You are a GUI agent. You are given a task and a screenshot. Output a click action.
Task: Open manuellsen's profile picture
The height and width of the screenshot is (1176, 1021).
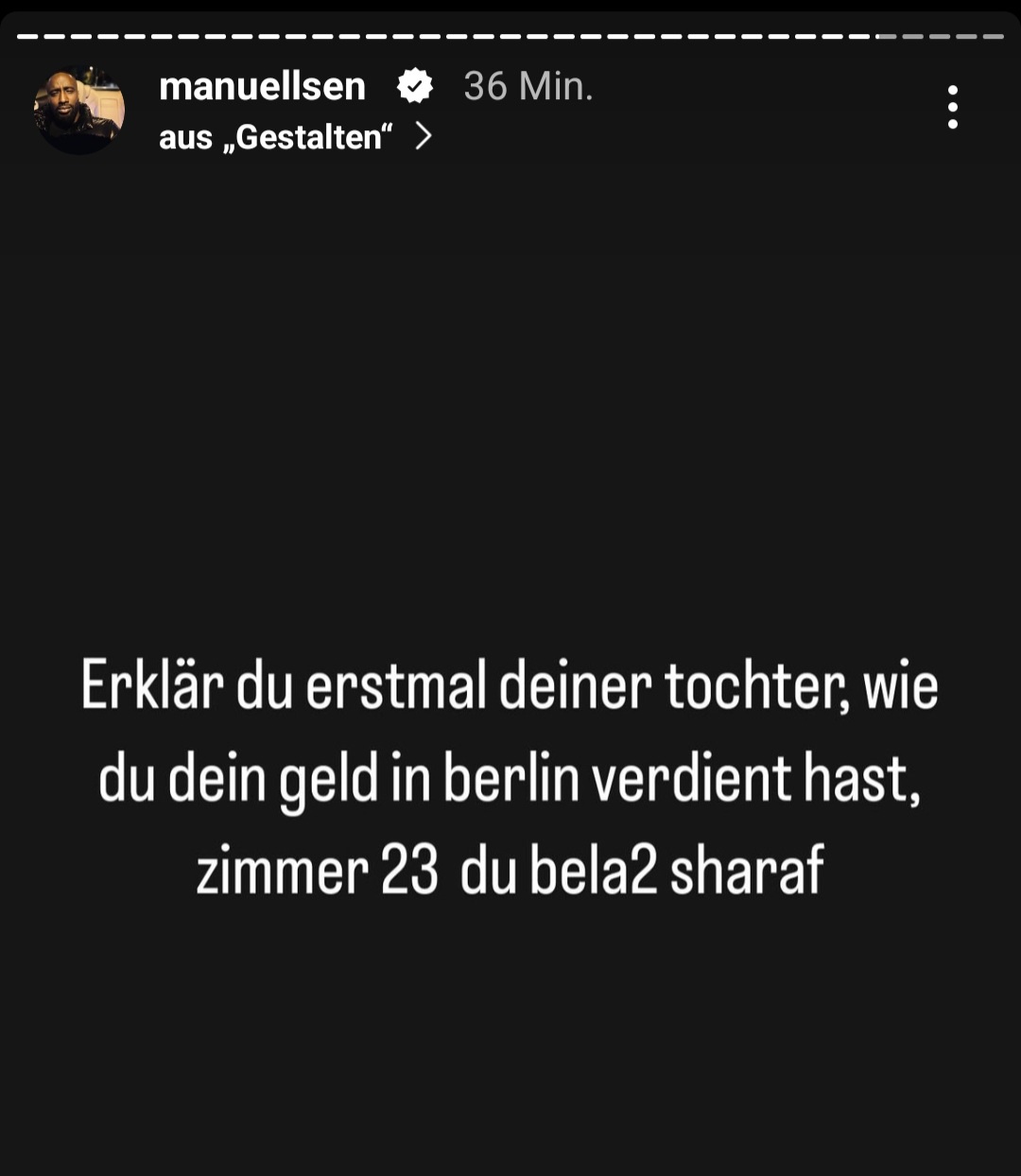(x=79, y=110)
